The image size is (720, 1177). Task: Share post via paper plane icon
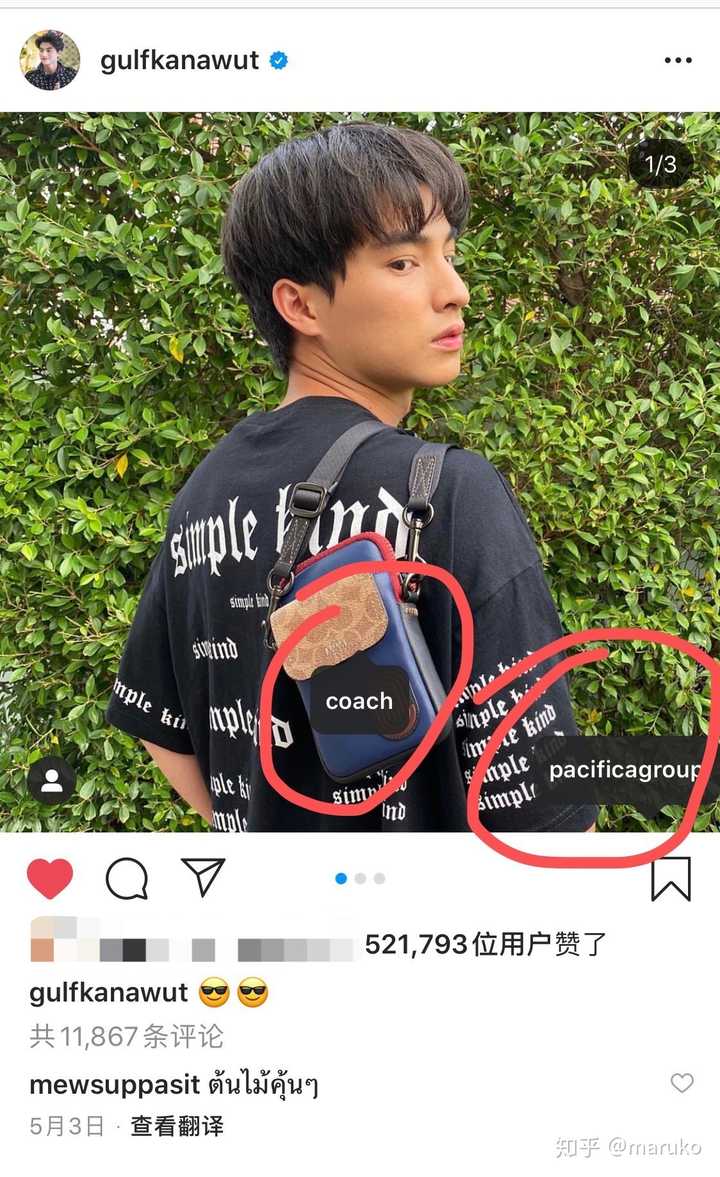203,877
